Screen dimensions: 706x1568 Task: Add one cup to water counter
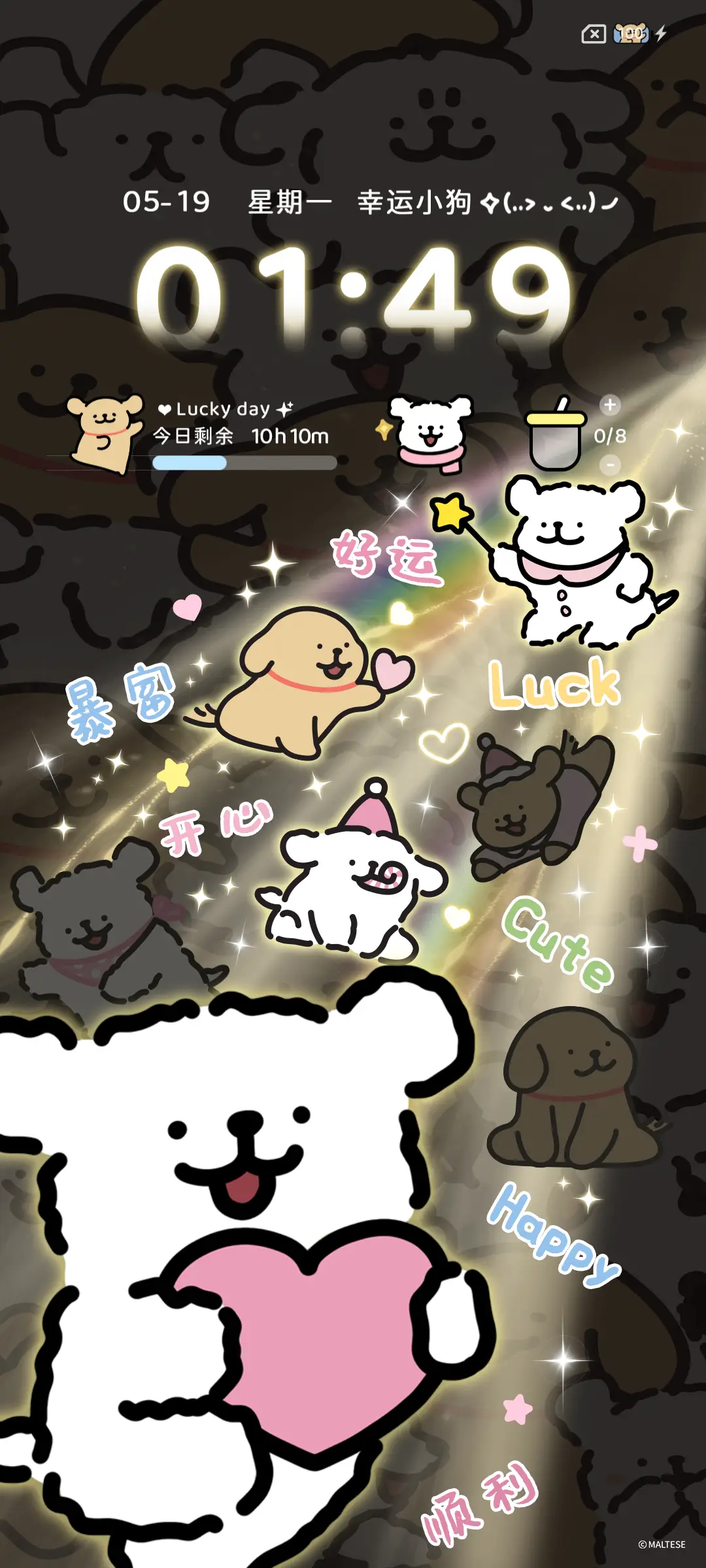pos(610,405)
